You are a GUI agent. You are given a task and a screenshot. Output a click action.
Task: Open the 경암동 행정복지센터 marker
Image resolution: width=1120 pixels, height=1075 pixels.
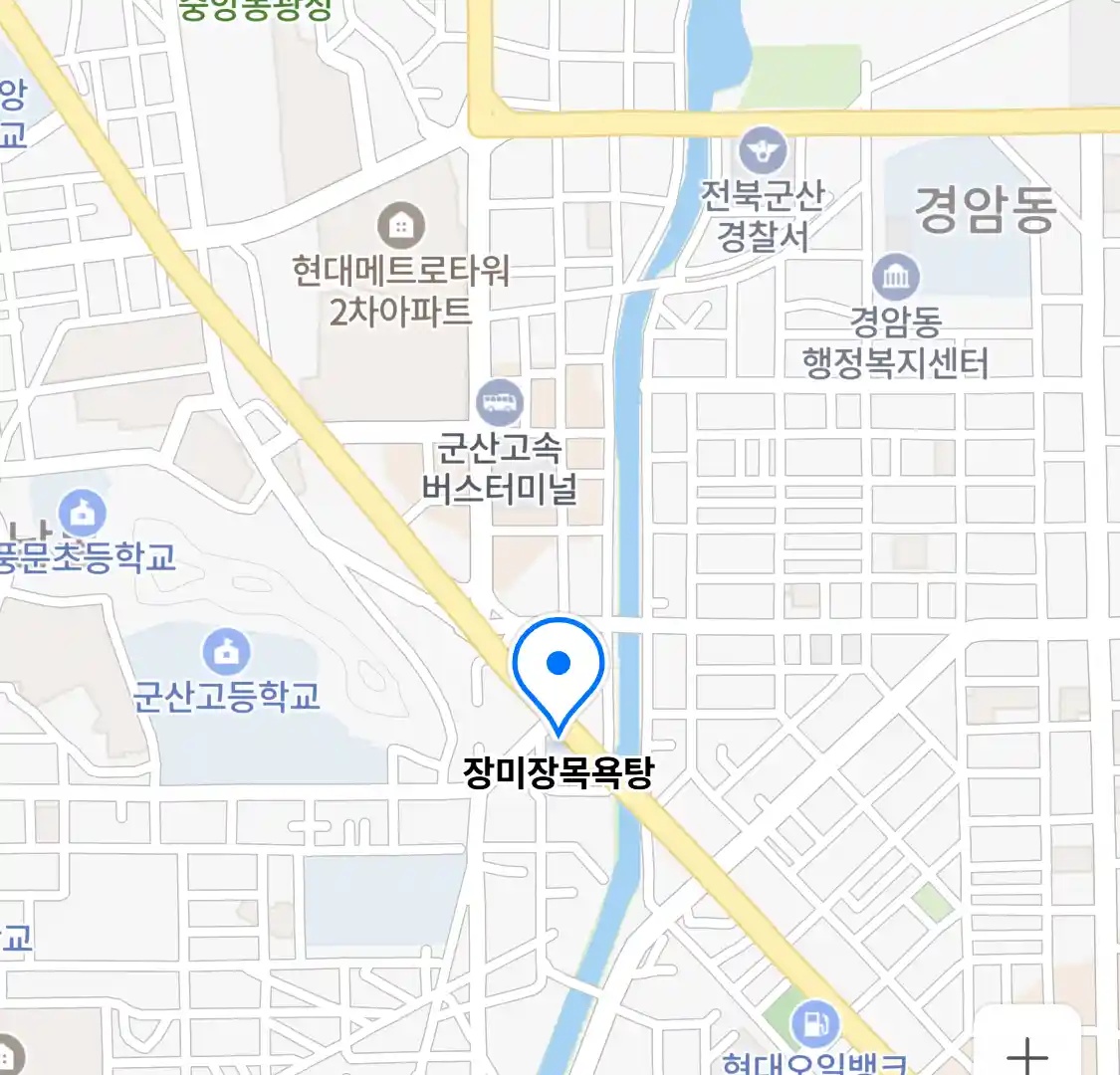[895, 278]
